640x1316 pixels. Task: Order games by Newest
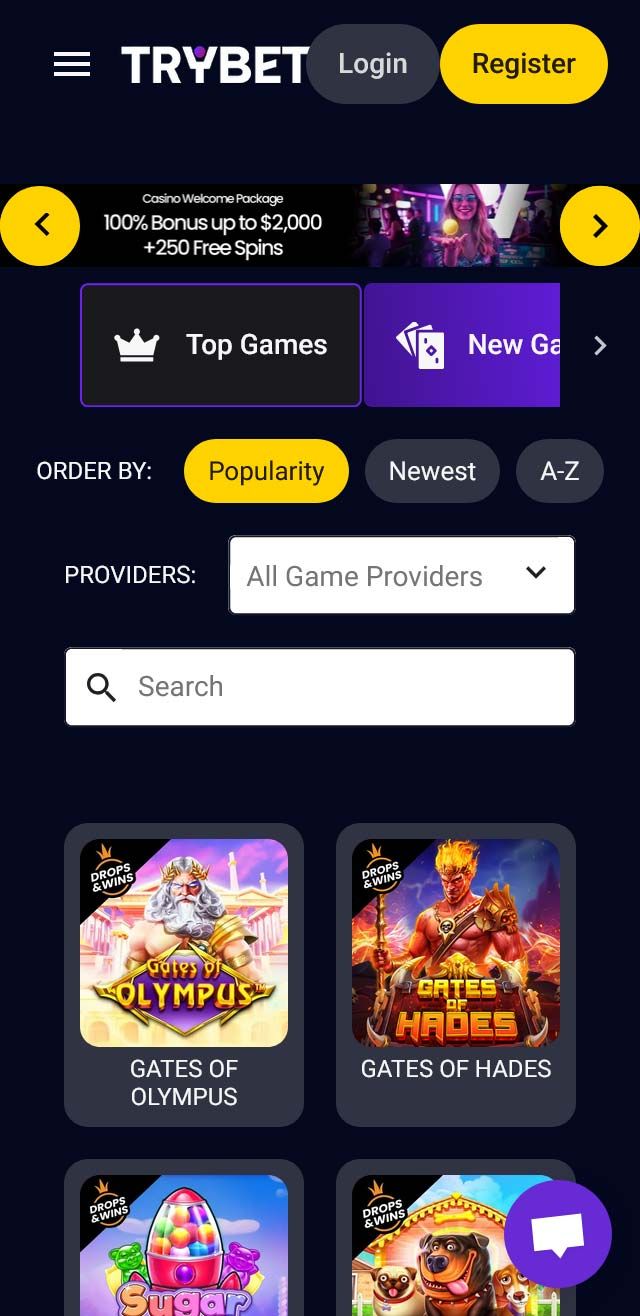pyautogui.click(x=432, y=471)
